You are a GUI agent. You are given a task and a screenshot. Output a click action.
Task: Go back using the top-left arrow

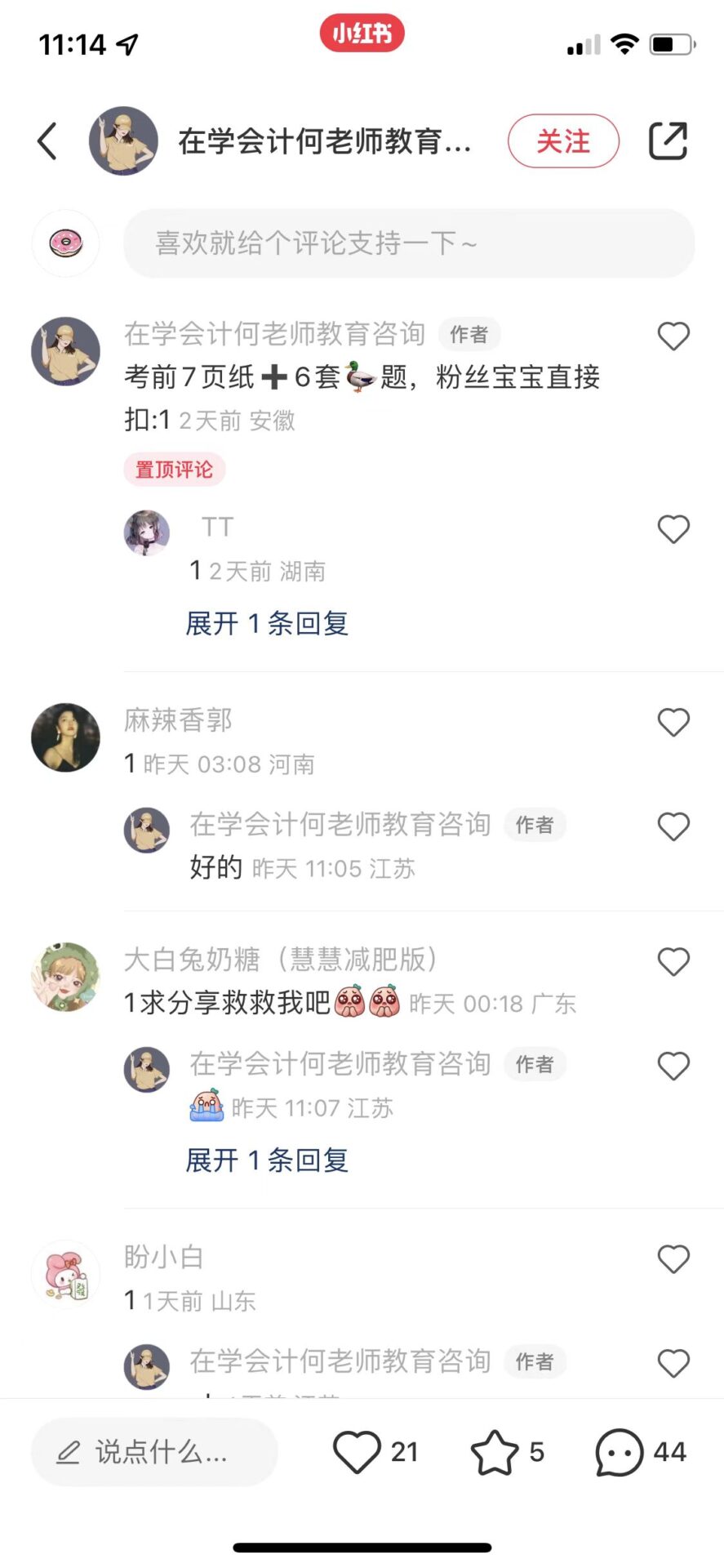[x=47, y=140]
